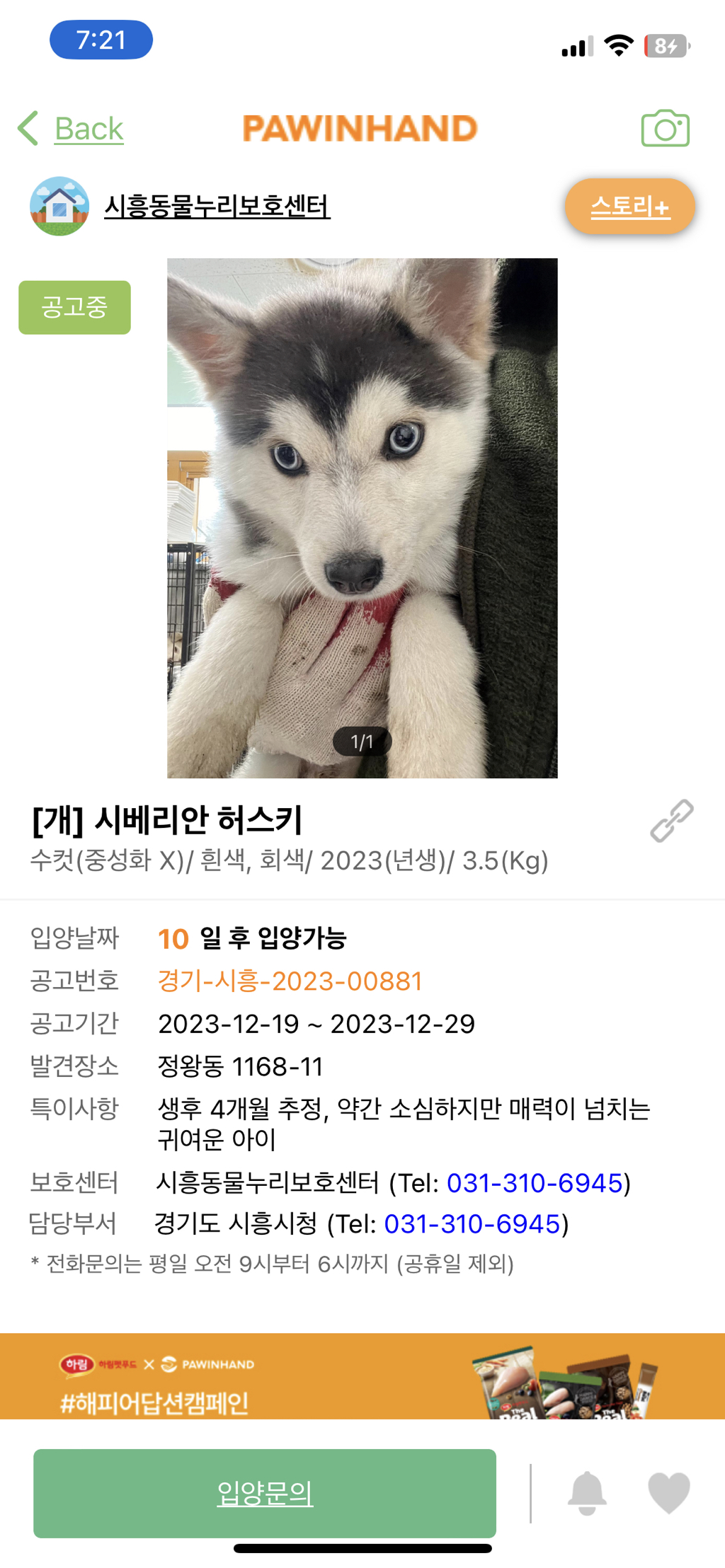725x1568 pixels.
Task: Call the 보호센터 phone number 031-310-6945
Action: tap(535, 1182)
